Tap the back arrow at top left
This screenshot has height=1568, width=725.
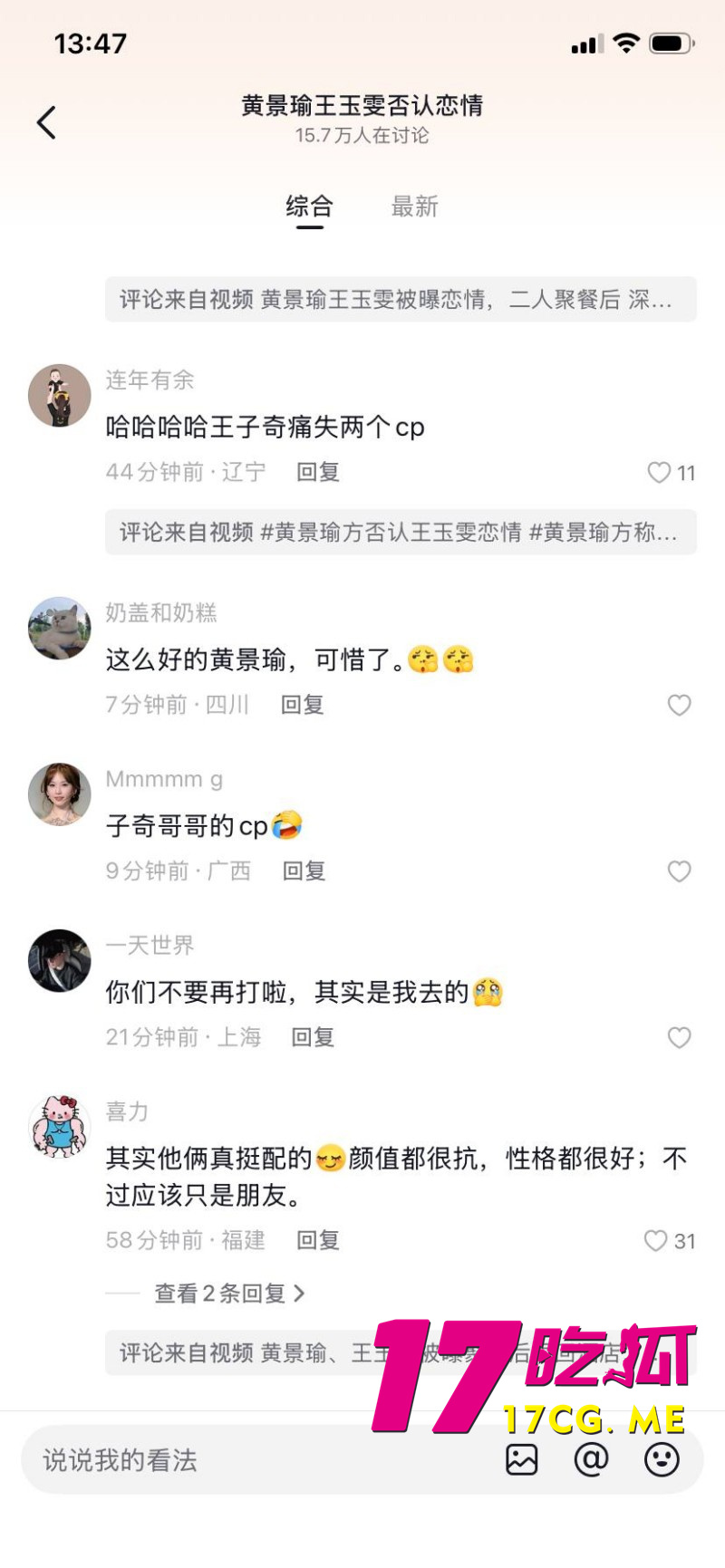click(x=46, y=121)
